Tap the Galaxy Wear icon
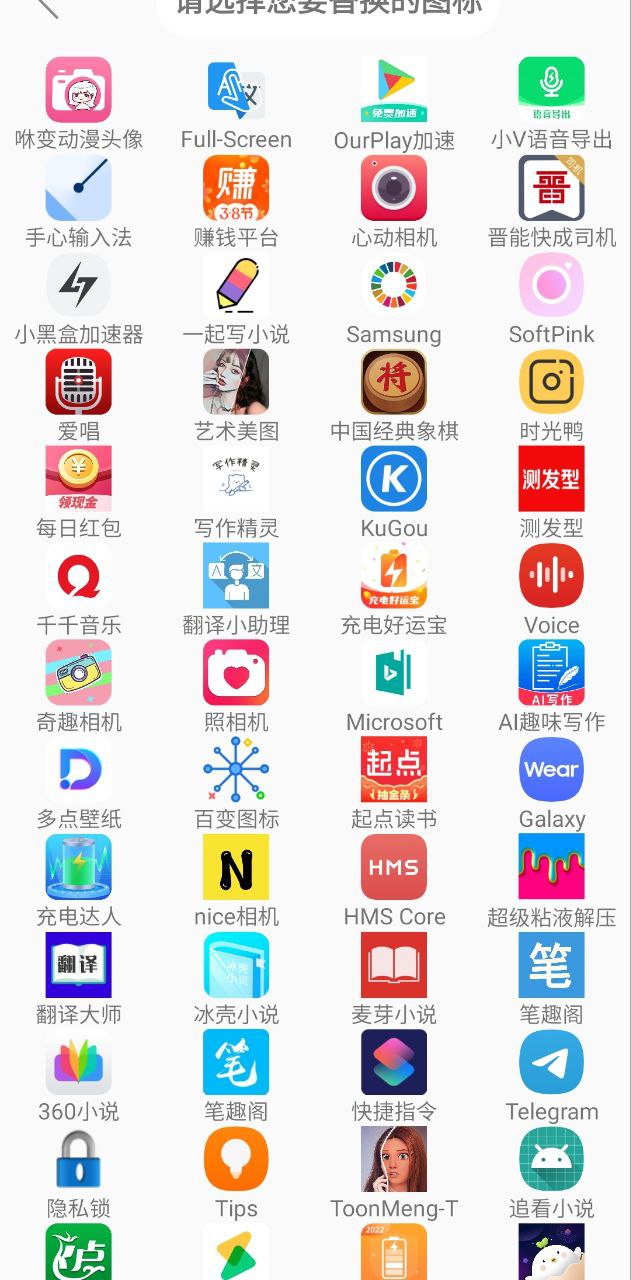 point(551,770)
